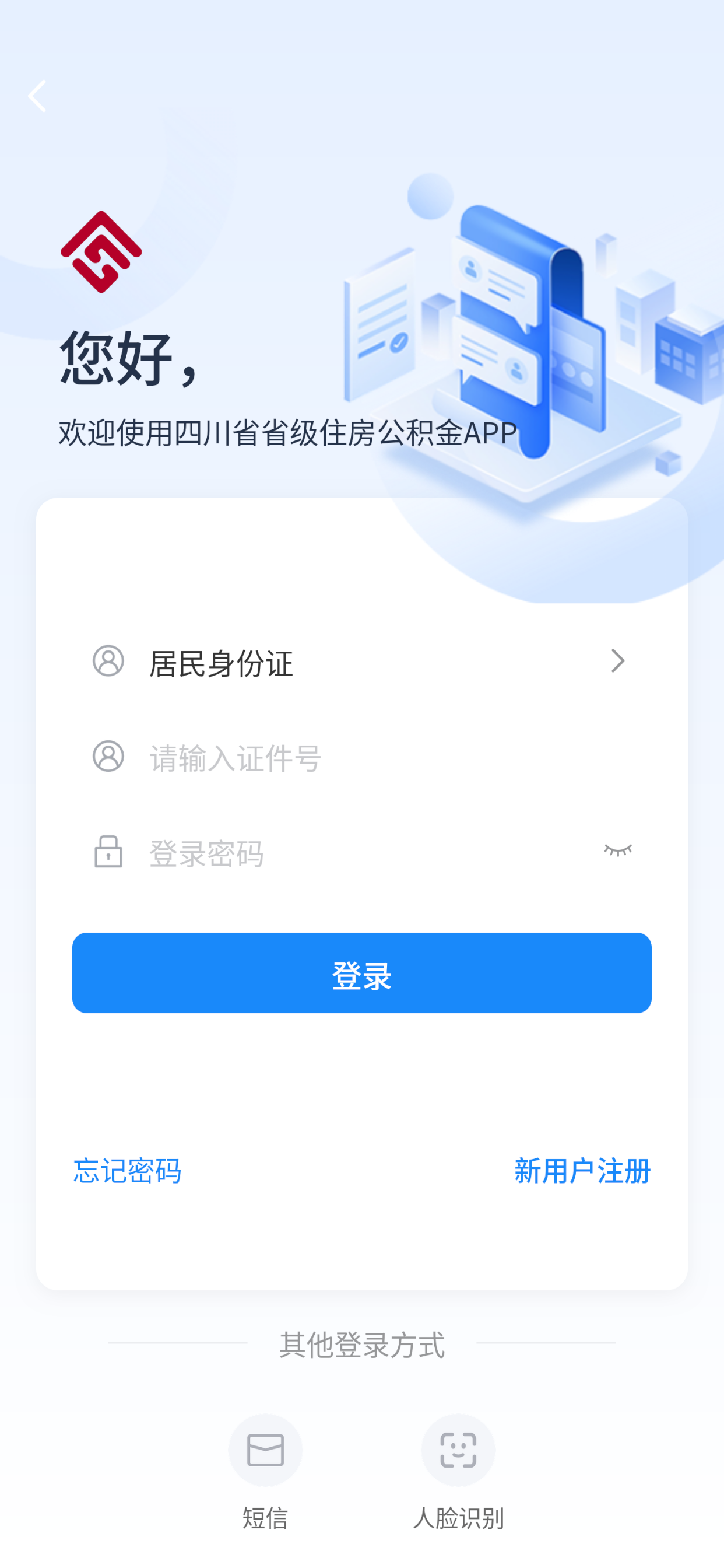
Task: Select the 人脸识别 face recognition icon
Action: point(458,1451)
